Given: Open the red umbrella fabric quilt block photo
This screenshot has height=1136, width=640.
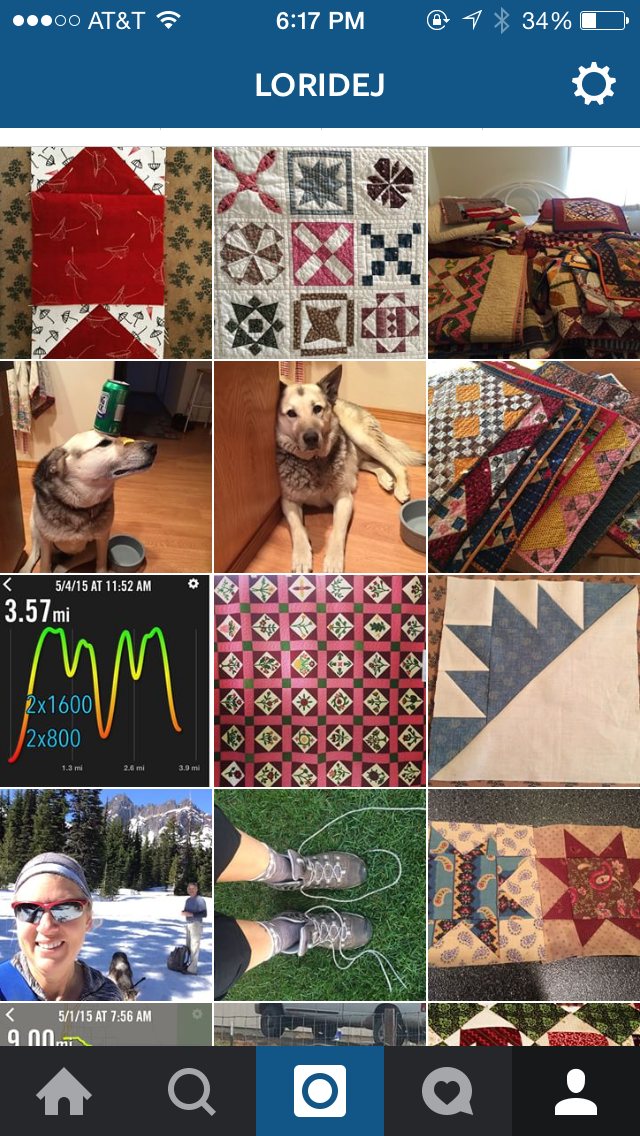Looking at the screenshot, I should 106,253.
